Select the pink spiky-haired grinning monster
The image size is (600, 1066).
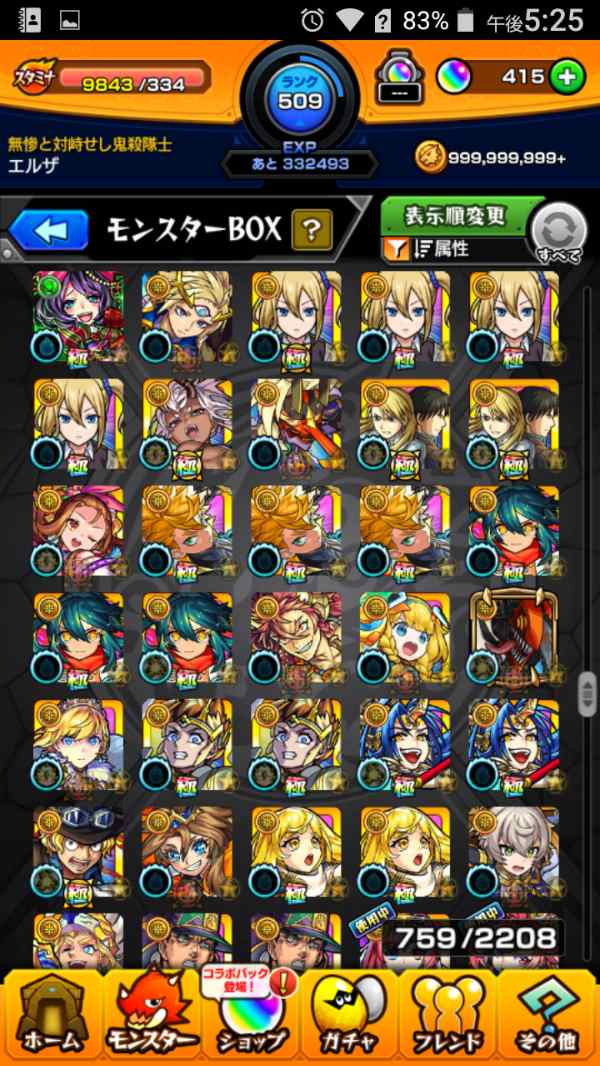[x=296, y=638]
